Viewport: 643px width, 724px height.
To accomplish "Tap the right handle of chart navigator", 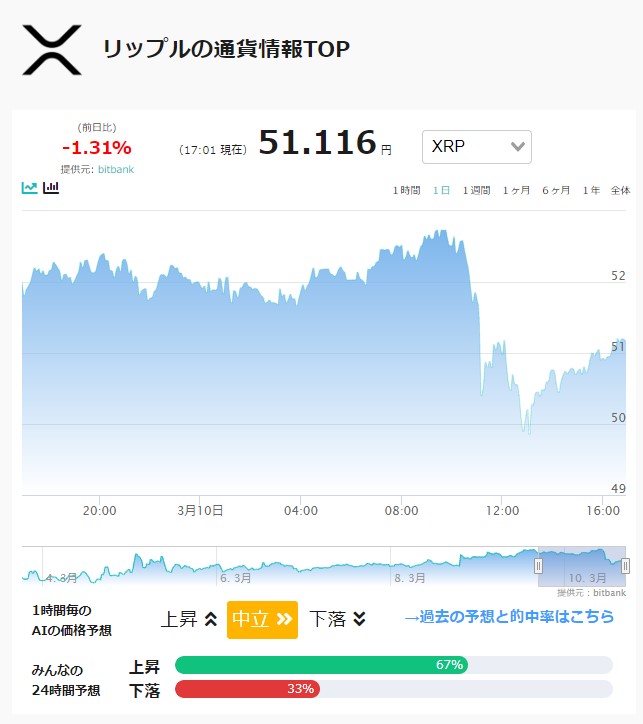I will 625,566.
